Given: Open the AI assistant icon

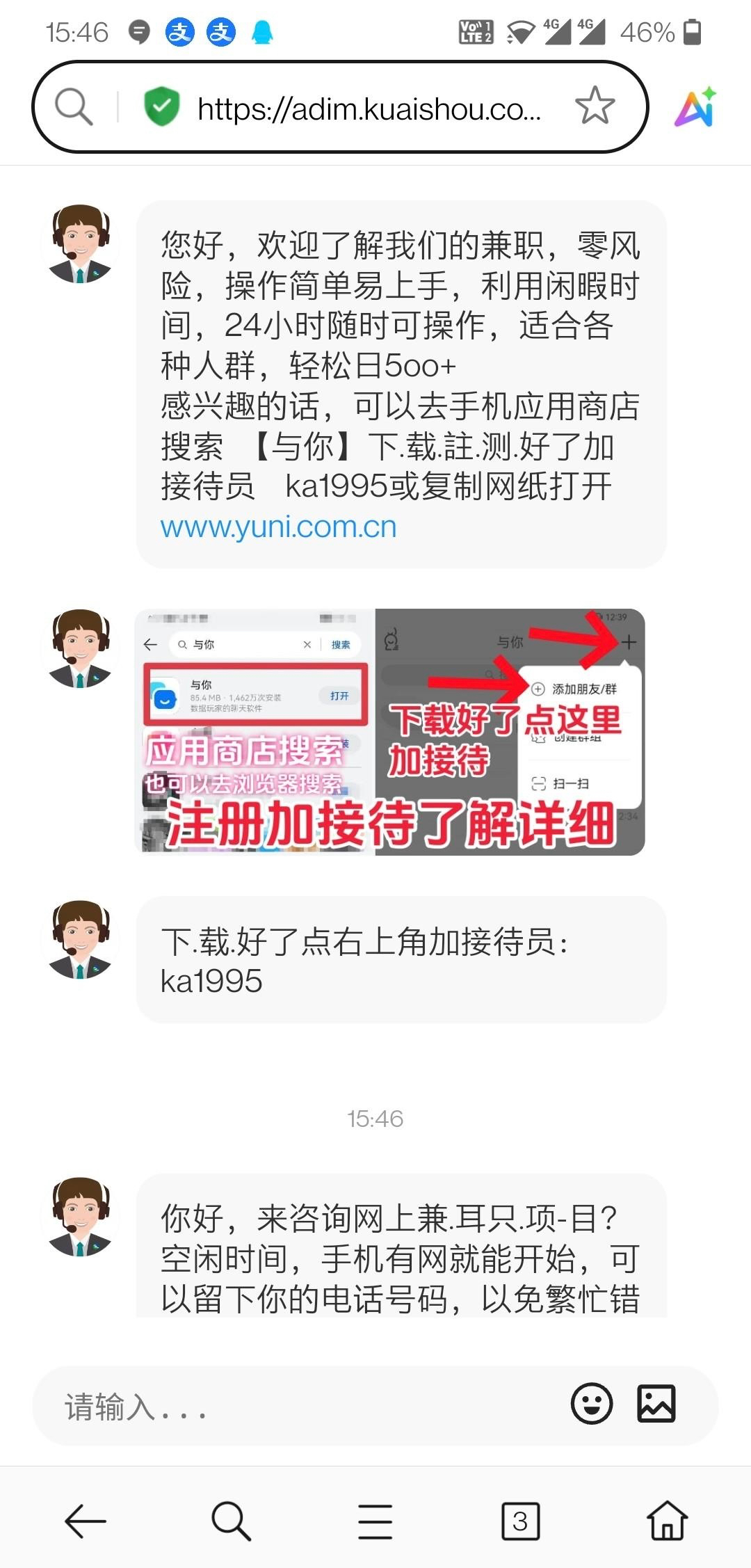Looking at the screenshot, I should click(x=695, y=108).
